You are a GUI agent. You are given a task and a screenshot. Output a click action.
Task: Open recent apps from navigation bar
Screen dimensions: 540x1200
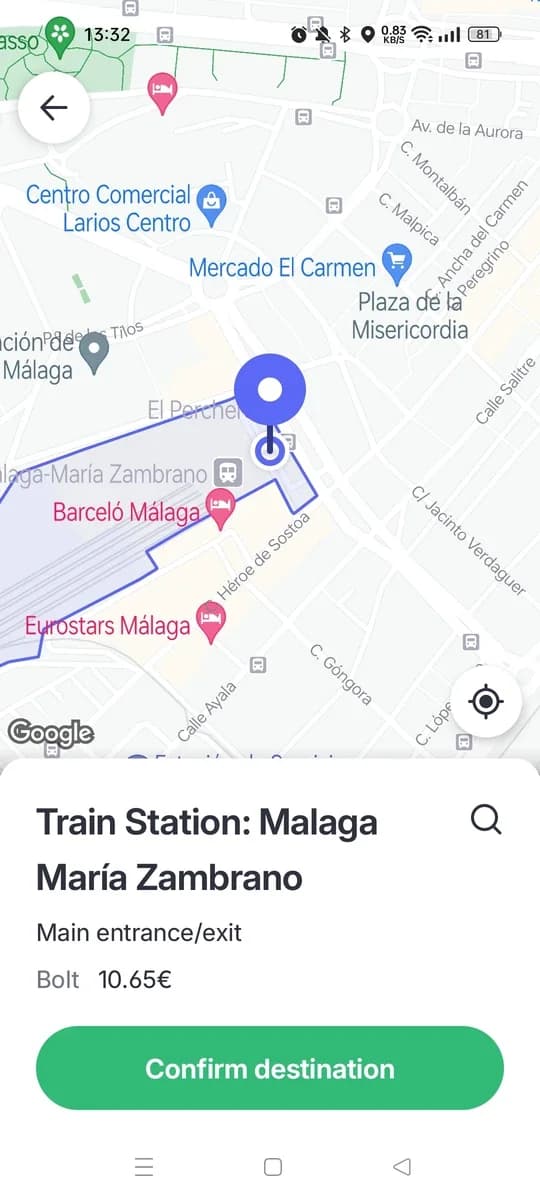[x=144, y=1166]
